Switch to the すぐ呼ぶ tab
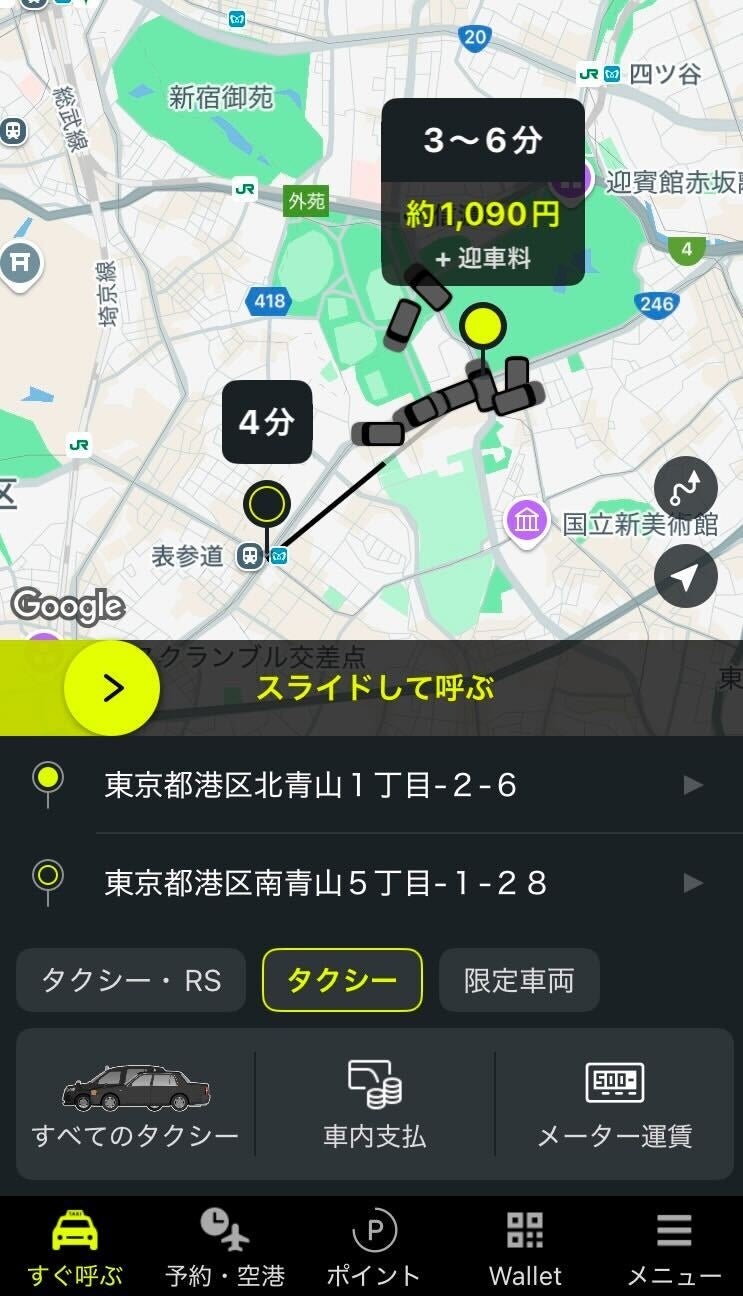 pos(75,1247)
